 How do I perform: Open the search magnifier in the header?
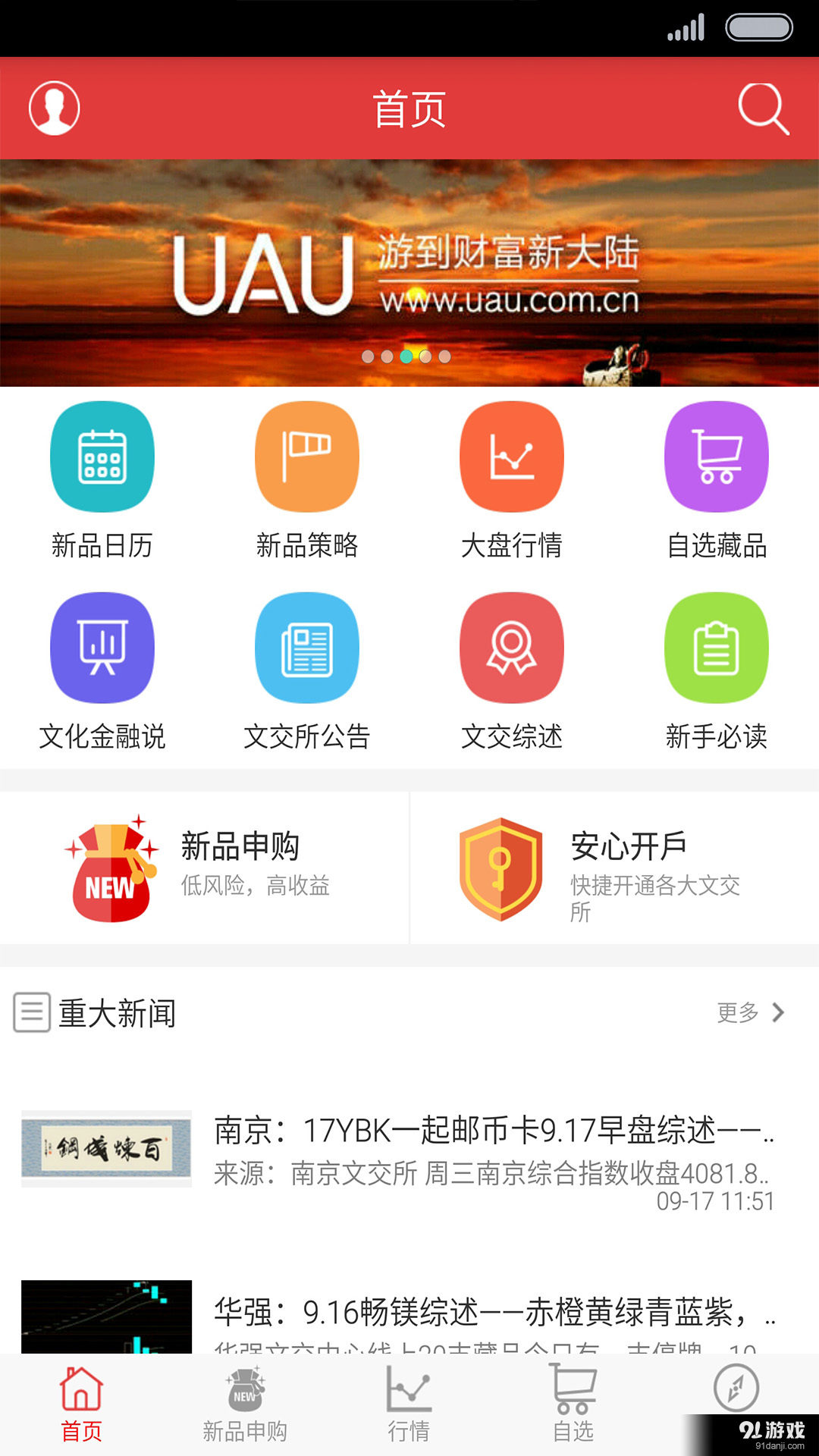(x=764, y=108)
